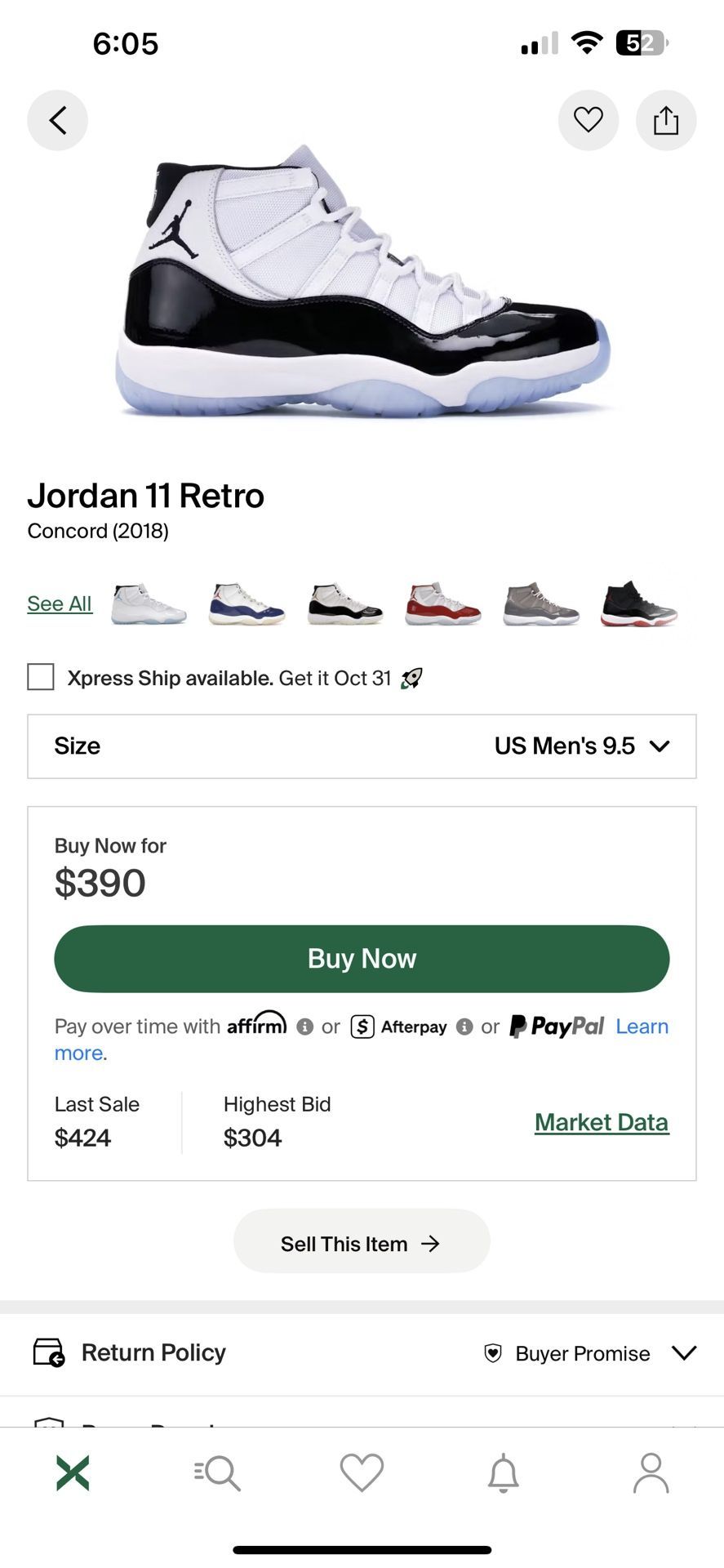
Task: Tap Sell This Item
Action: [362, 1242]
